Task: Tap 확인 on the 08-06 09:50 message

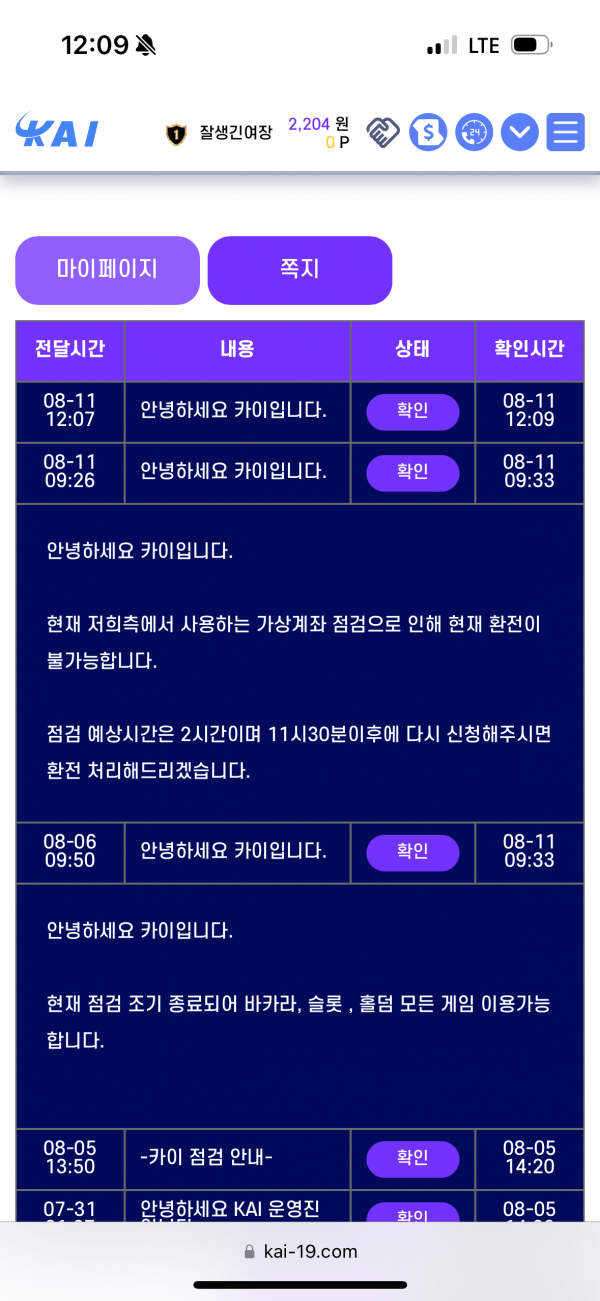Action: click(x=413, y=852)
